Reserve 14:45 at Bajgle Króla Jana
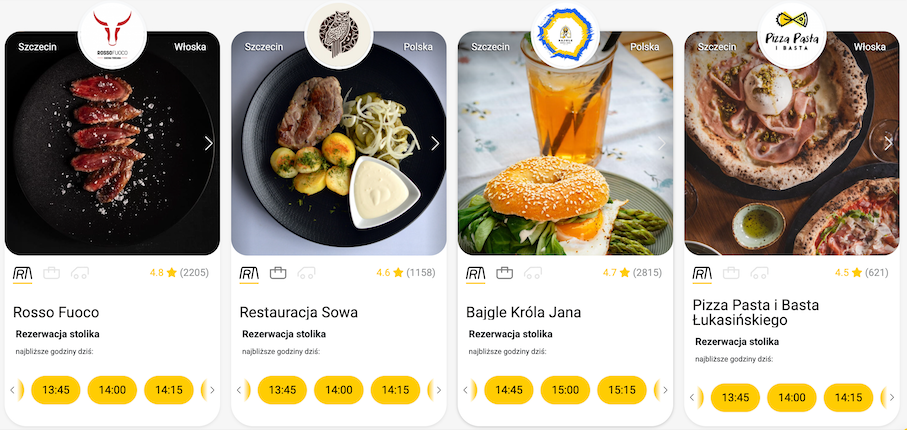The width and height of the screenshot is (907, 430). tap(509, 390)
